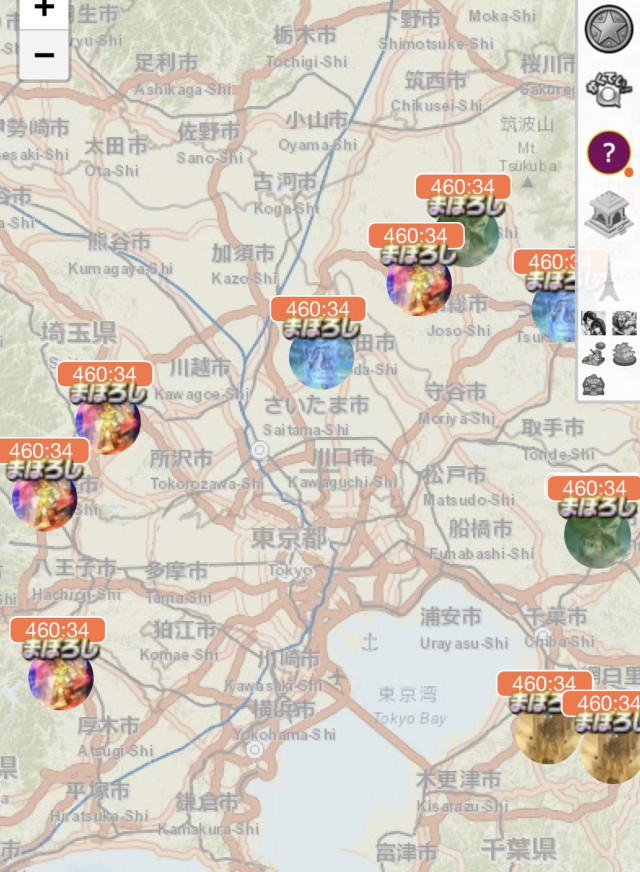
Task: Select the grey shrine building icon
Action: 608,214
